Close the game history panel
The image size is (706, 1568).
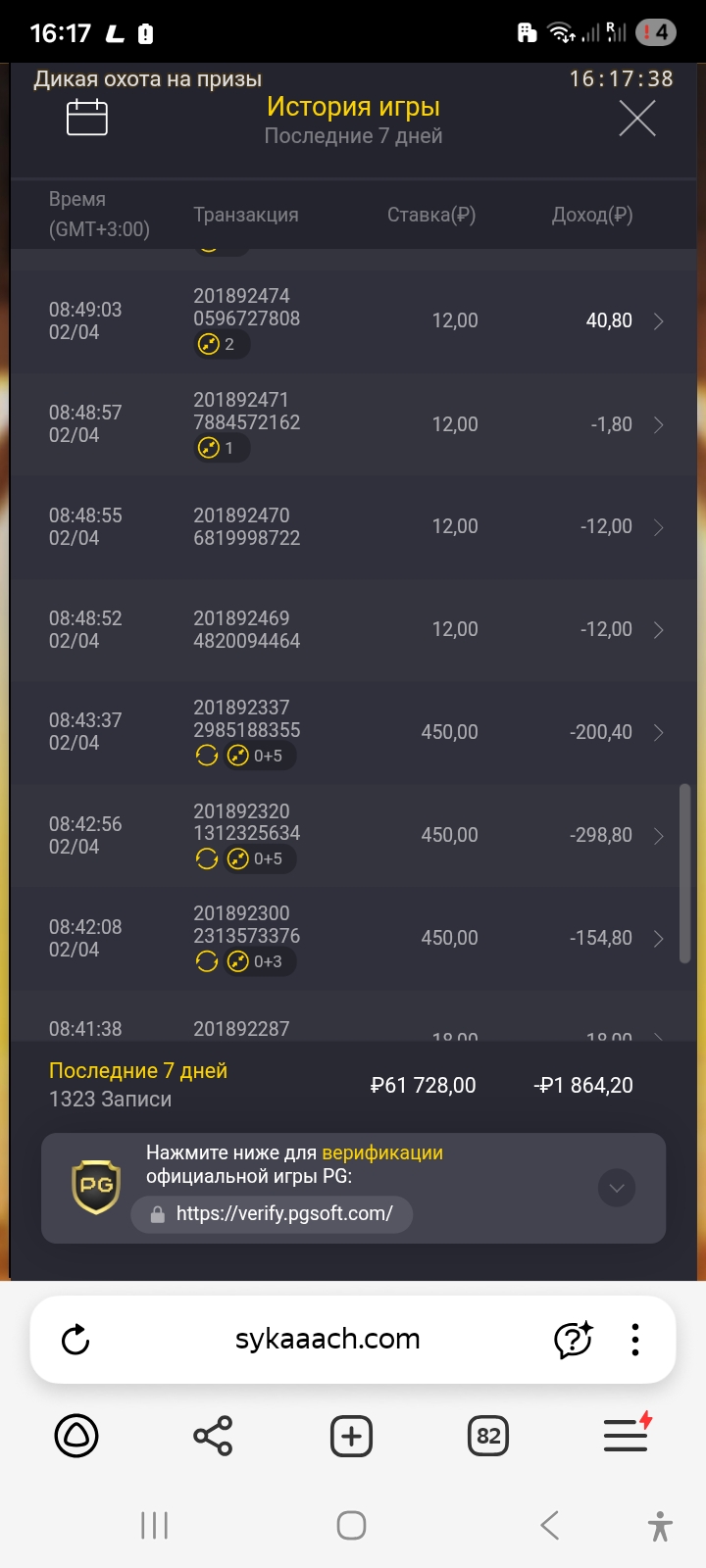coord(636,120)
